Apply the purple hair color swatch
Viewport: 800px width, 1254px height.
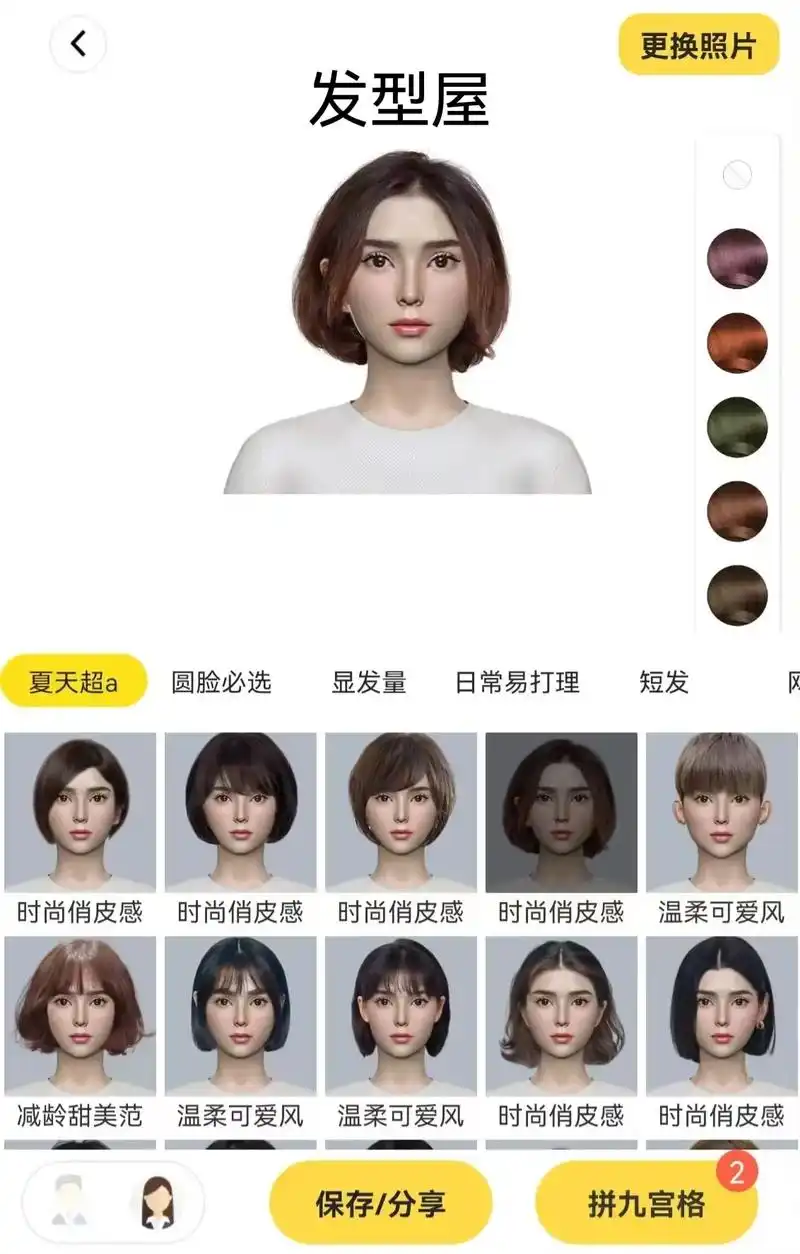coord(738,260)
